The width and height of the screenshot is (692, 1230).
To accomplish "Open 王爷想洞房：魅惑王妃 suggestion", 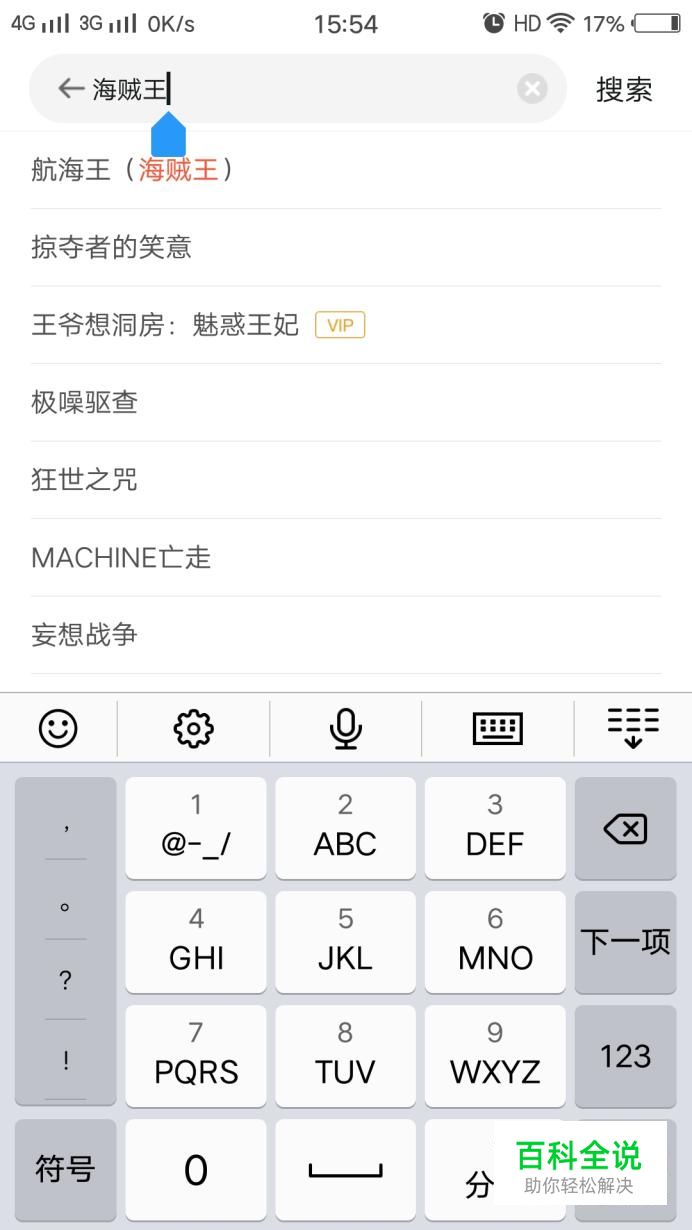I will click(x=166, y=325).
